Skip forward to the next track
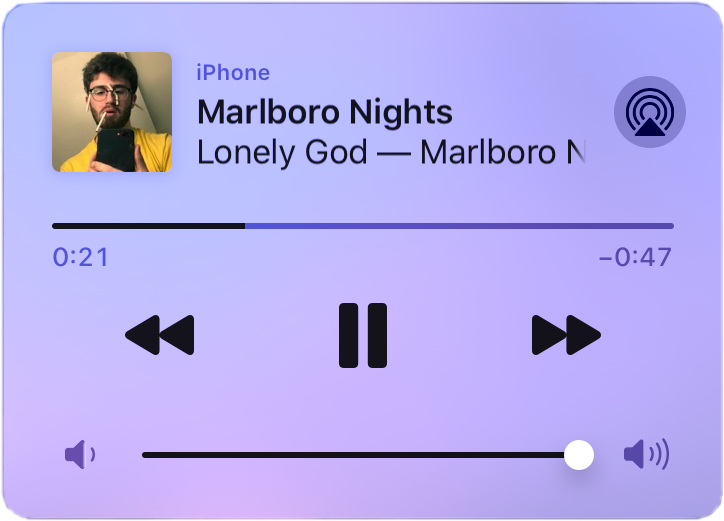The height and width of the screenshot is (521, 724). [x=565, y=335]
